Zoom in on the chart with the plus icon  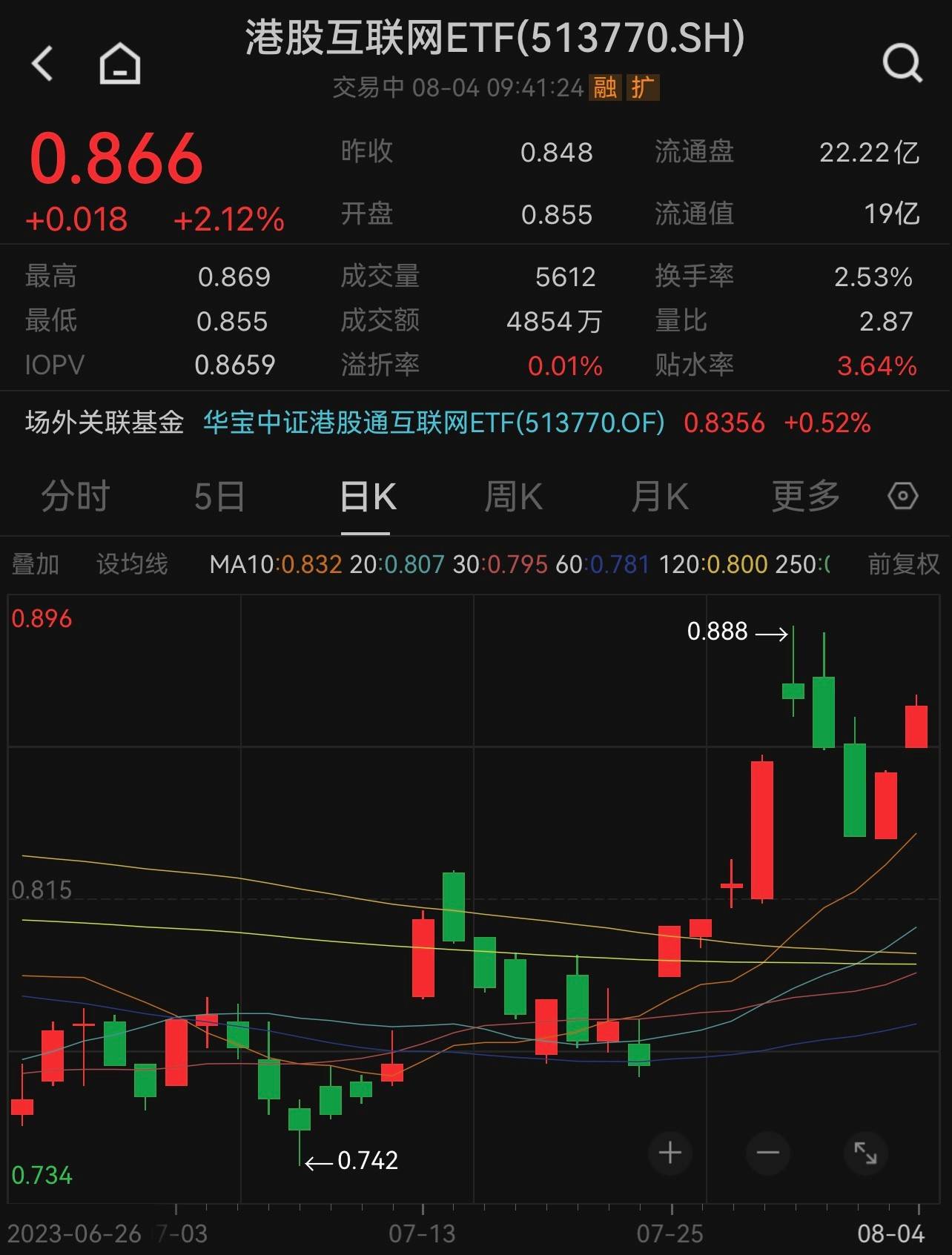(670, 1153)
